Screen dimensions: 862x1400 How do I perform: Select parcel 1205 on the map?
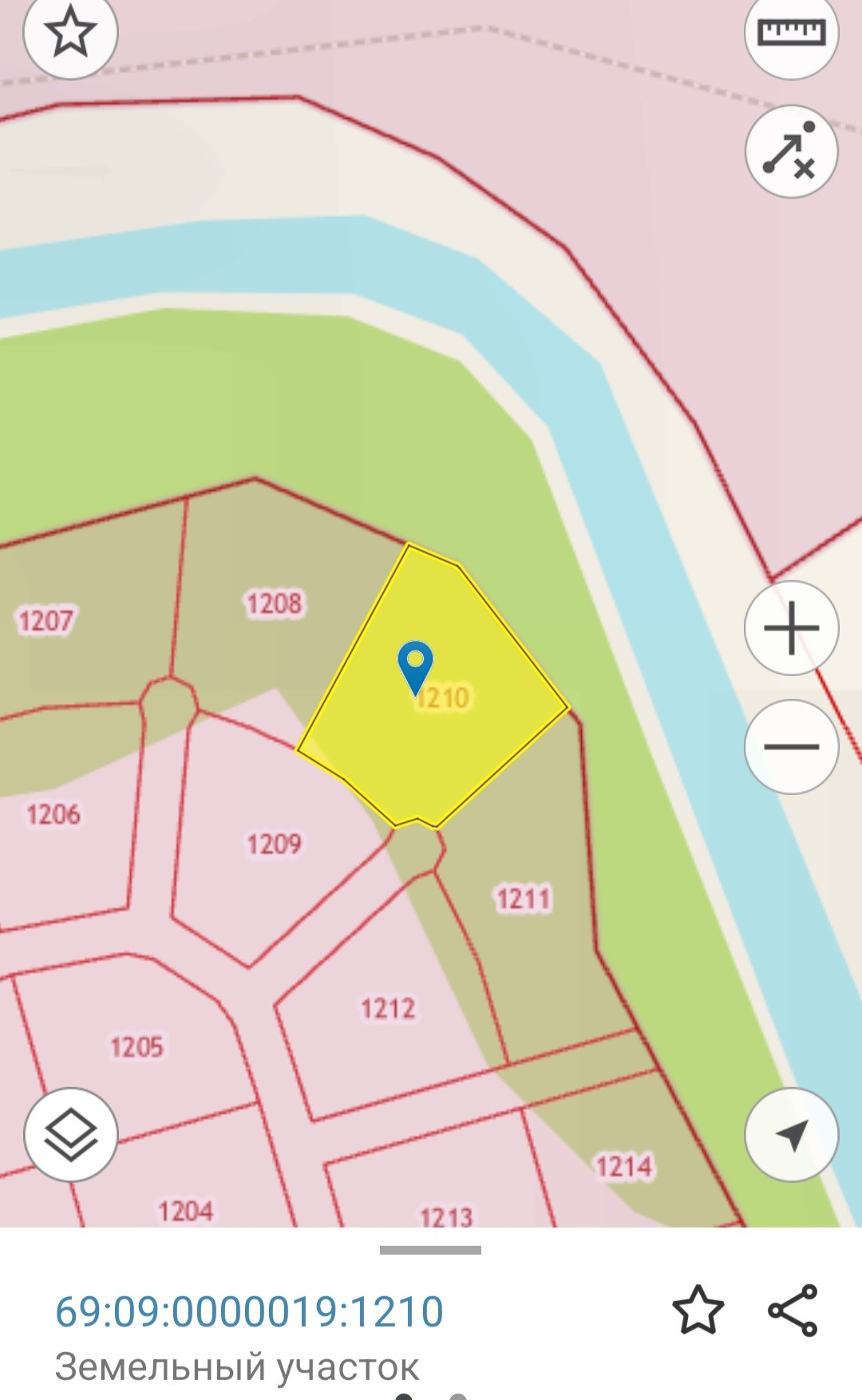(136, 1046)
